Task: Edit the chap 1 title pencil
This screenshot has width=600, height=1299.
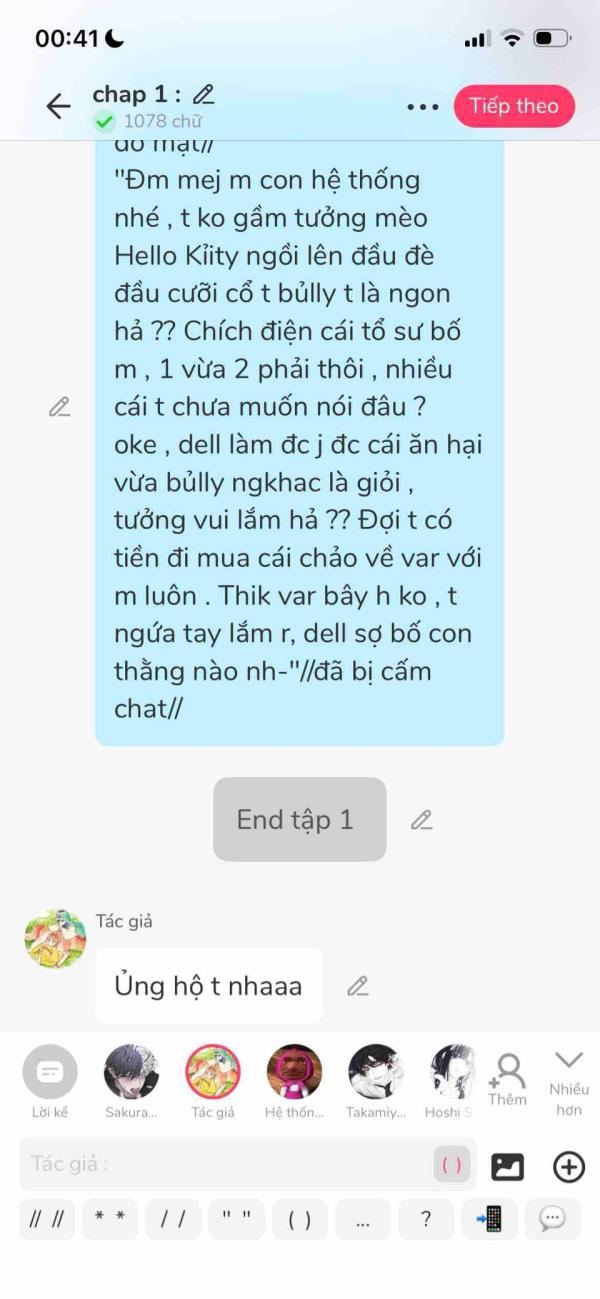Action: pyautogui.click(x=203, y=95)
